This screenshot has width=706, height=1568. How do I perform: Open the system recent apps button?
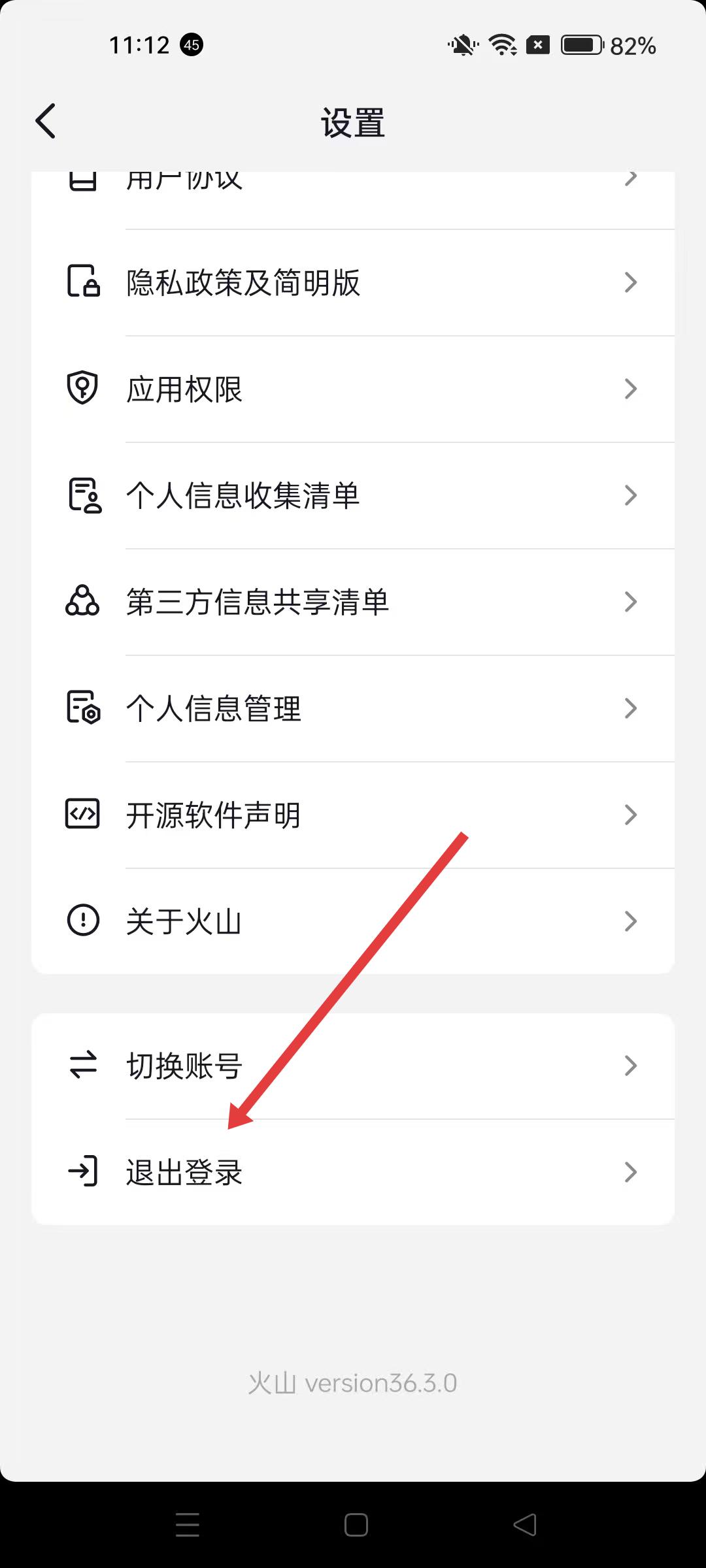tap(188, 1525)
